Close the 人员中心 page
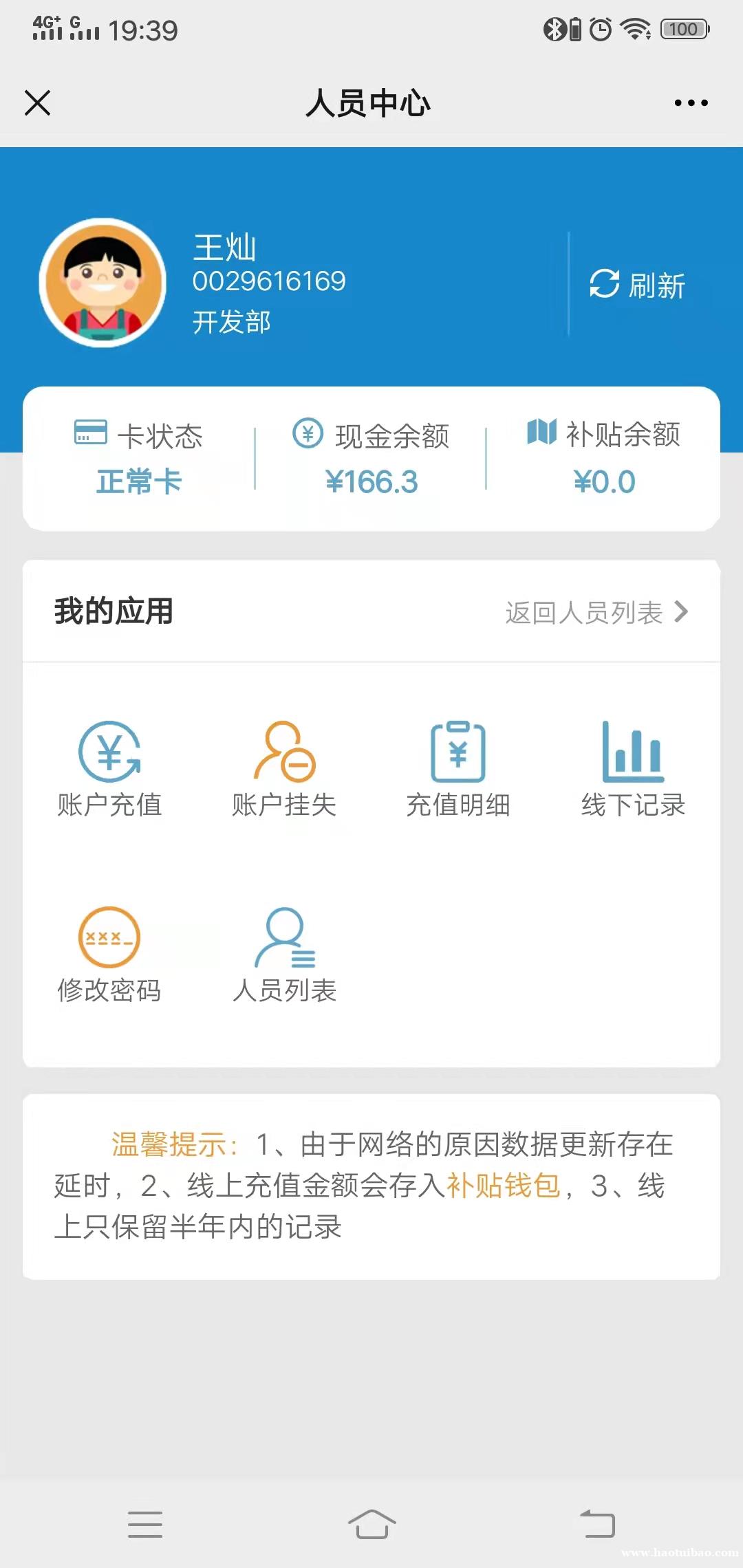 point(38,103)
